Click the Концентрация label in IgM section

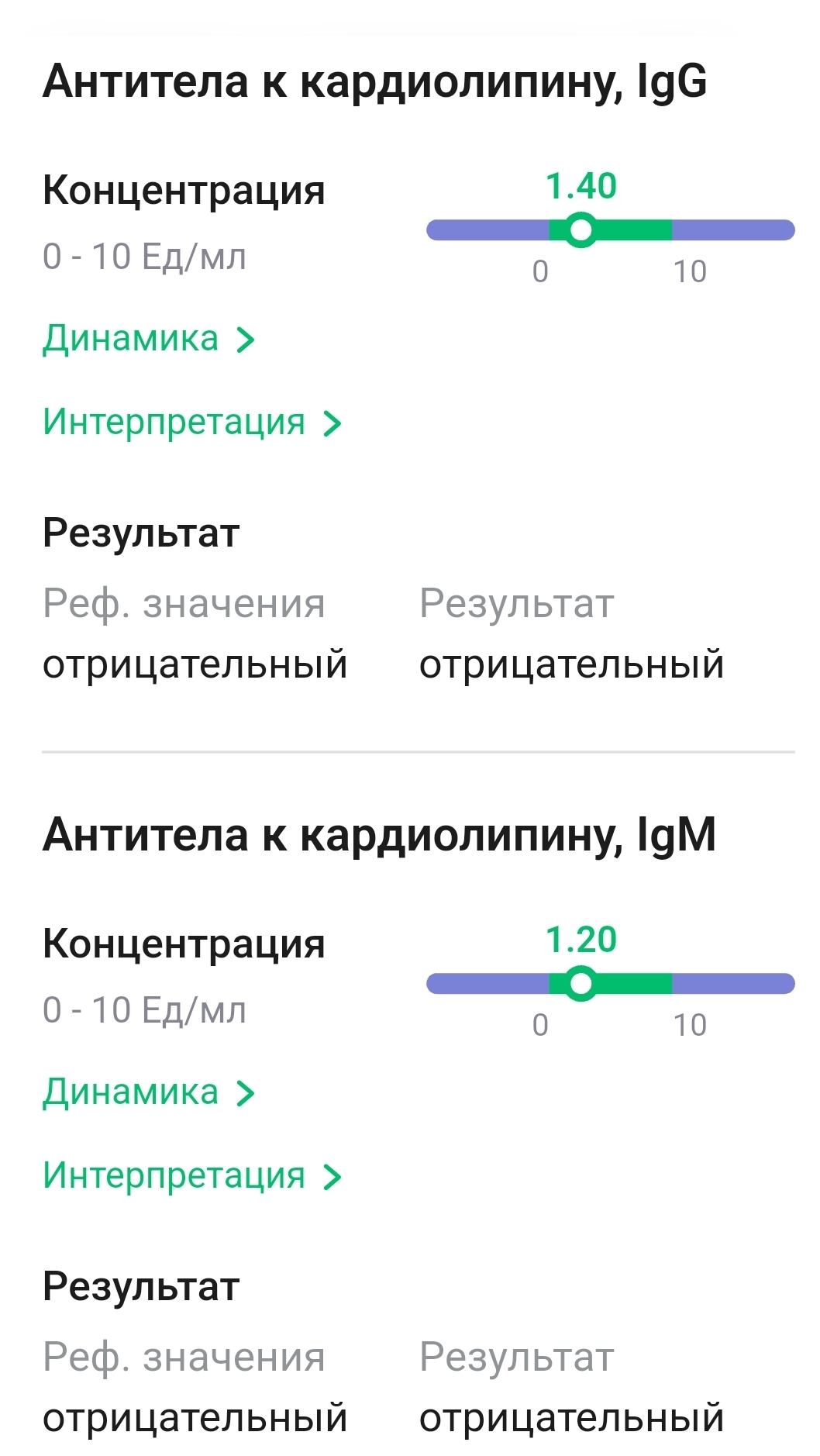coord(186,945)
